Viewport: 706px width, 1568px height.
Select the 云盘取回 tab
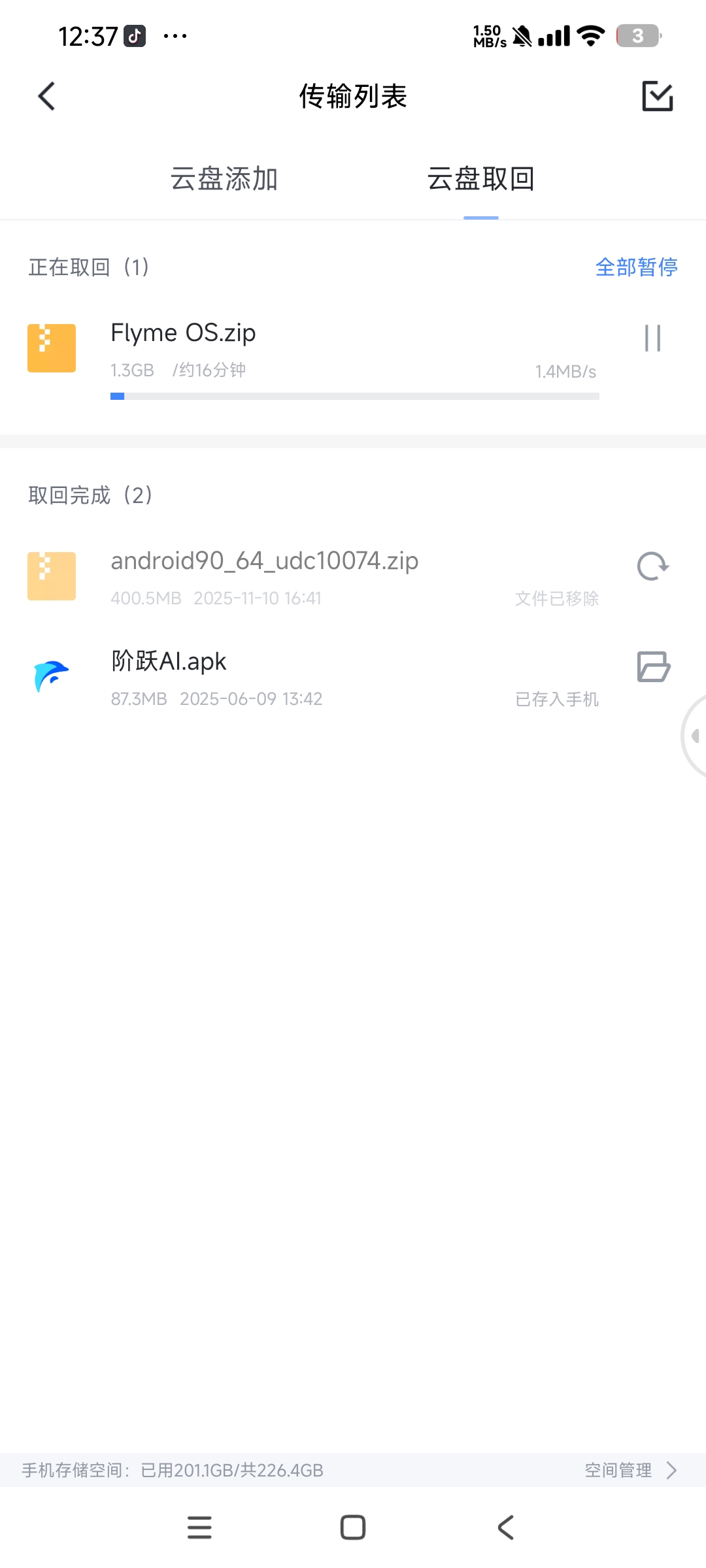481,179
